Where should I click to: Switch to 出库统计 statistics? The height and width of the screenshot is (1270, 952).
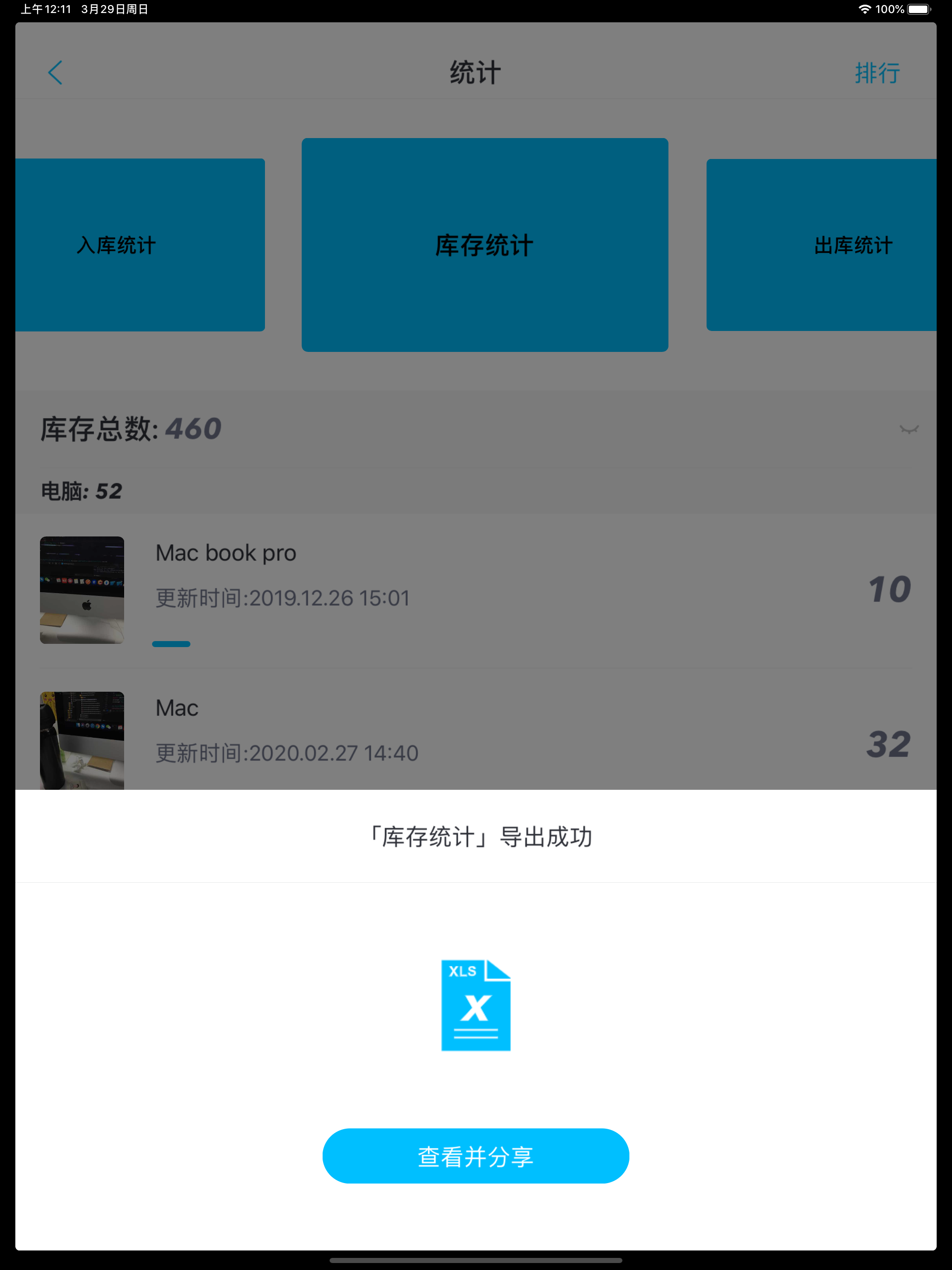pyautogui.click(x=853, y=245)
